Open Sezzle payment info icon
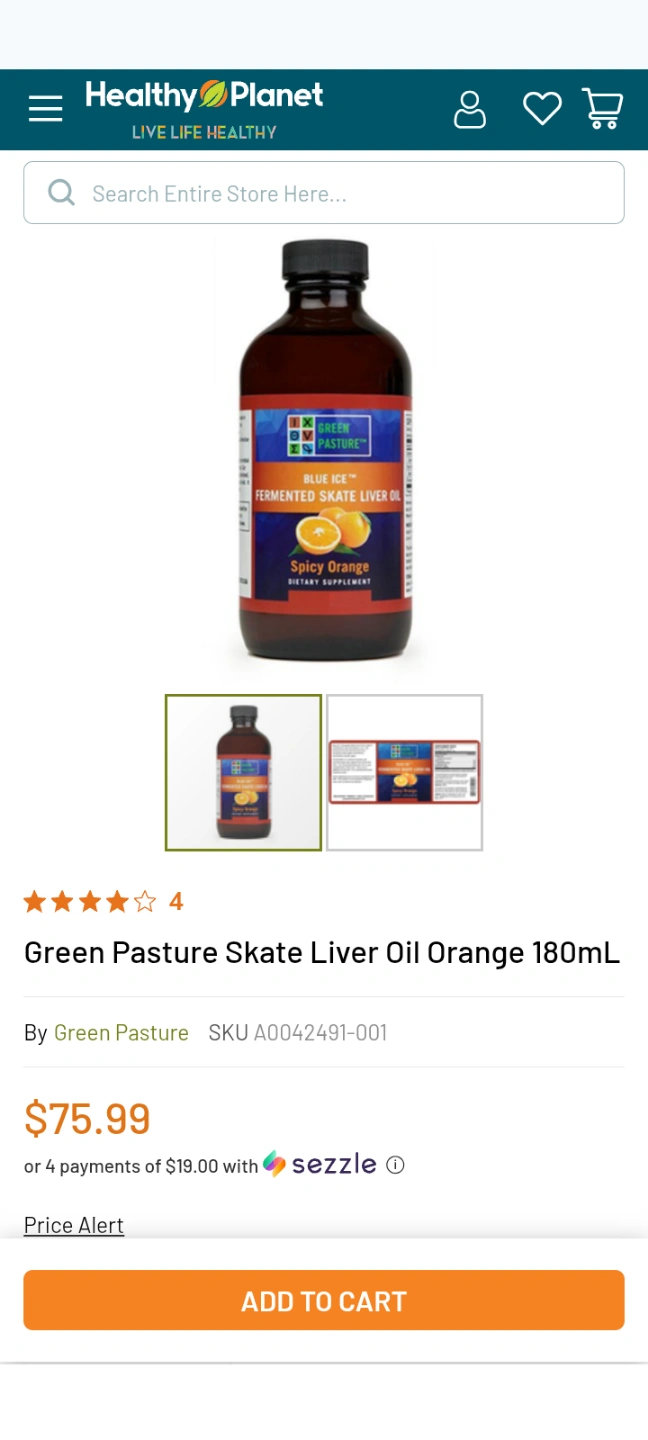The height and width of the screenshot is (1440, 648). coord(396,1165)
